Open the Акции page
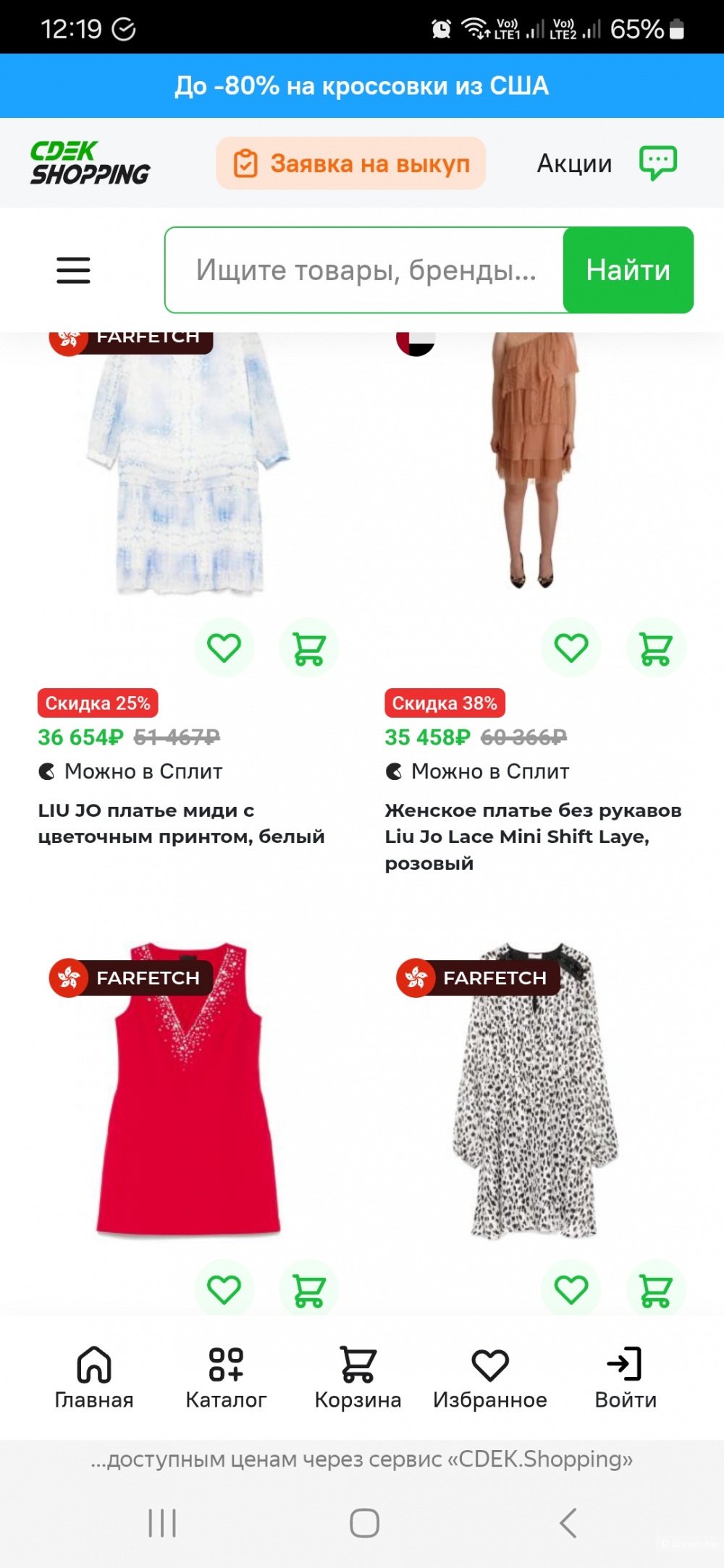Screen dimensions: 724x1568 click(574, 164)
